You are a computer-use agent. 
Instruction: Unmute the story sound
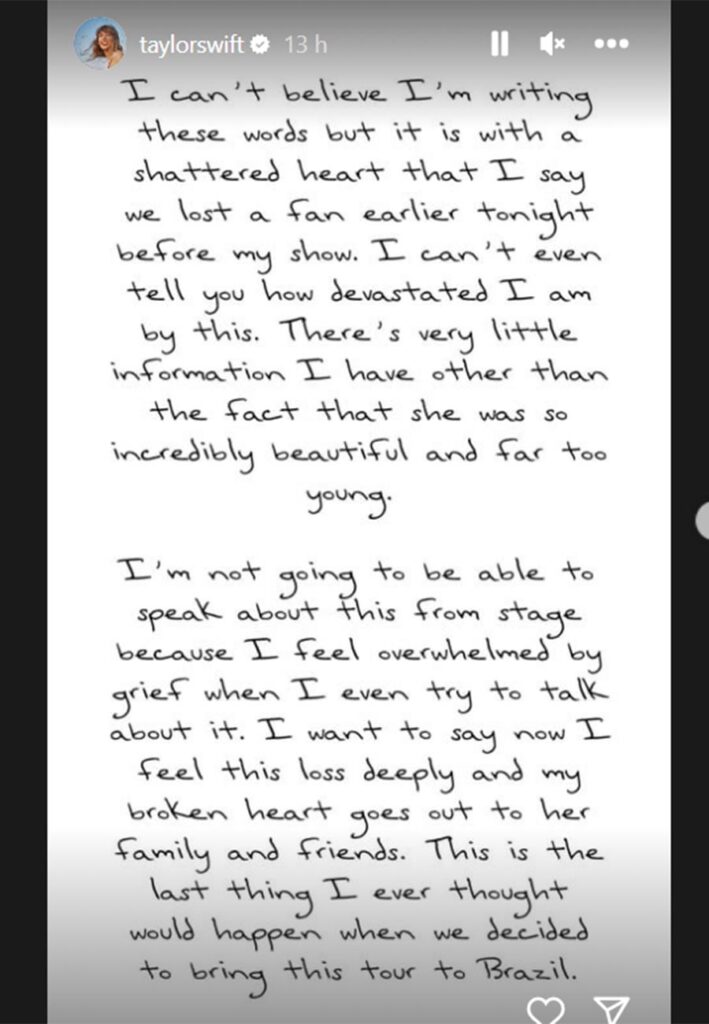pos(552,43)
